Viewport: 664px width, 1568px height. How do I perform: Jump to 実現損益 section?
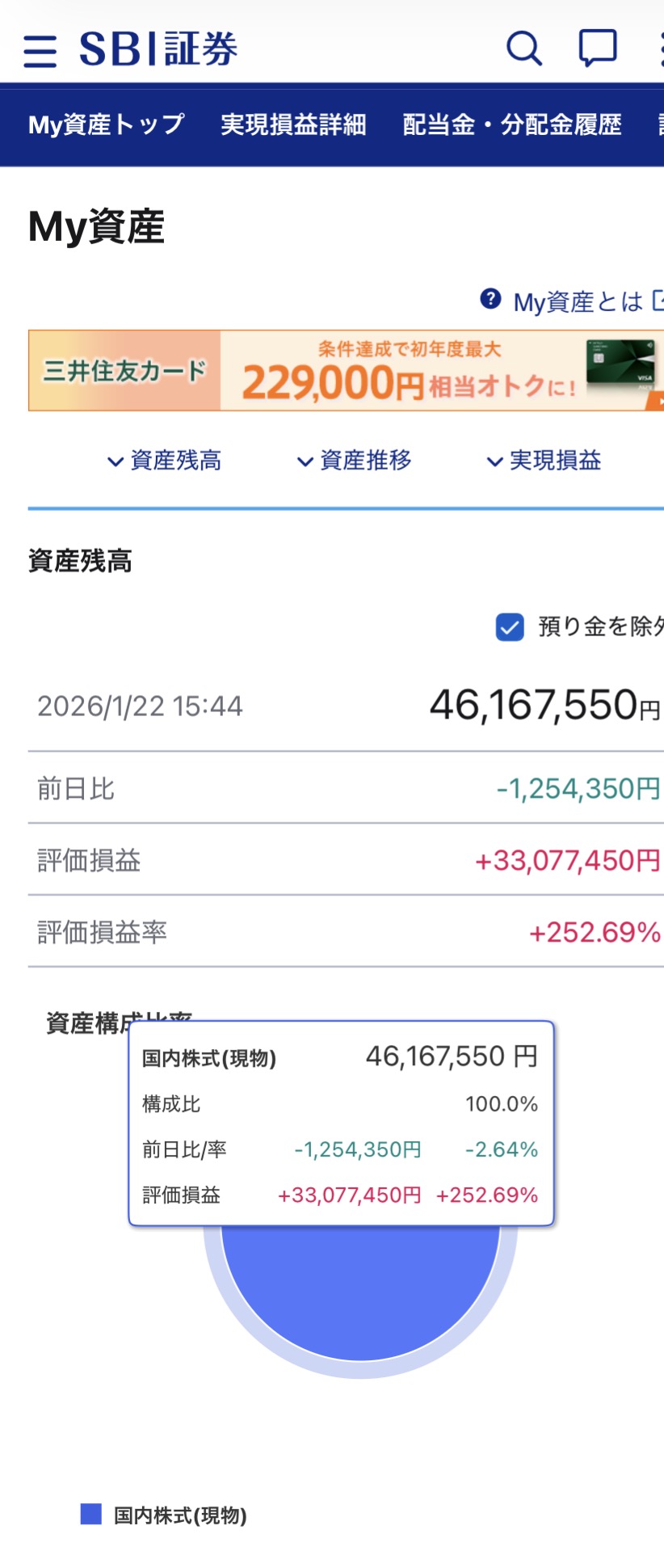tap(544, 461)
